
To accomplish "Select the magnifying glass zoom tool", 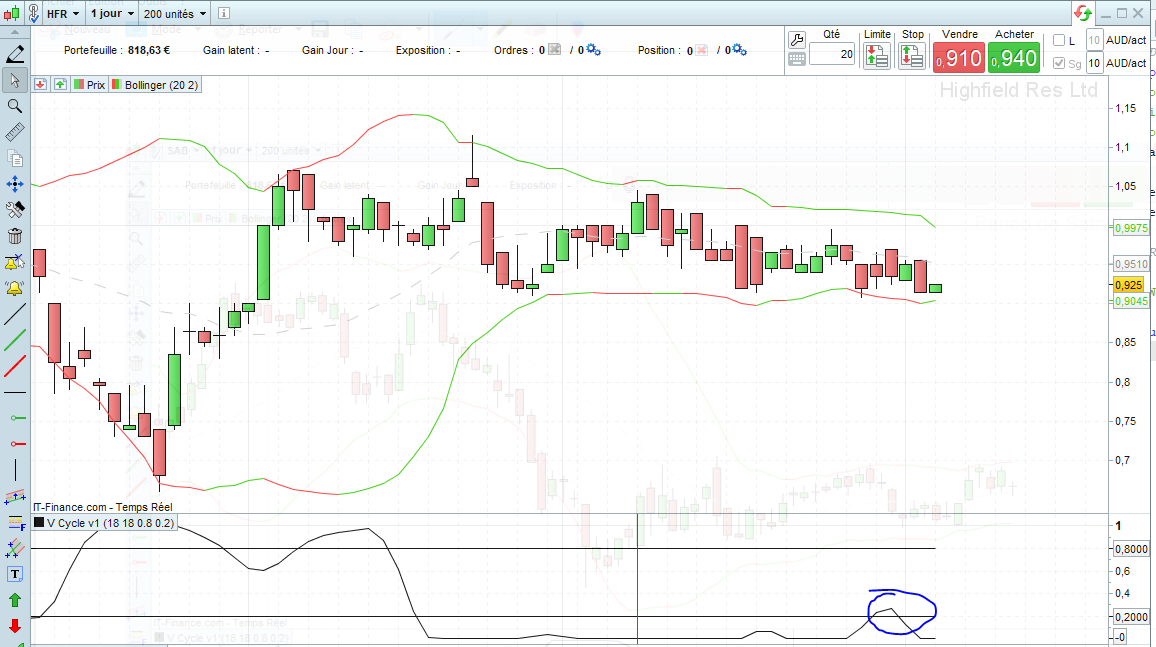I will tap(15, 106).
